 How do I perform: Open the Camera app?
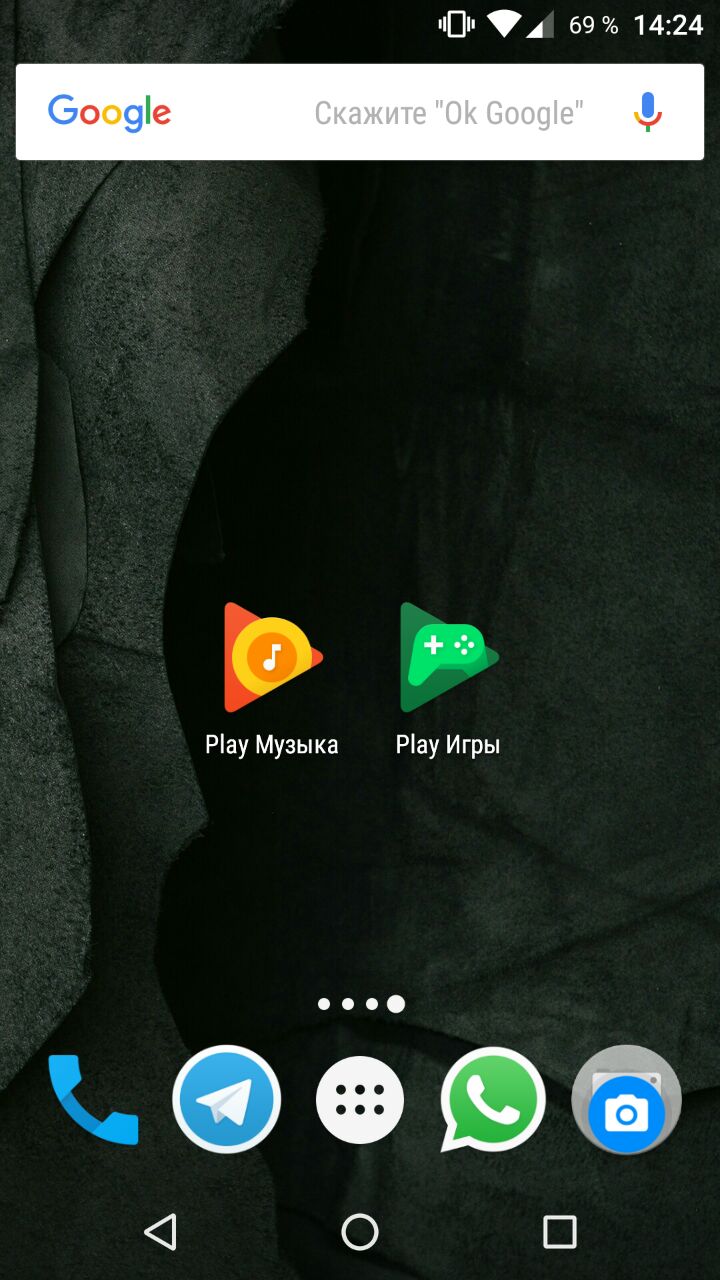pyautogui.click(x=627, y=1100)
